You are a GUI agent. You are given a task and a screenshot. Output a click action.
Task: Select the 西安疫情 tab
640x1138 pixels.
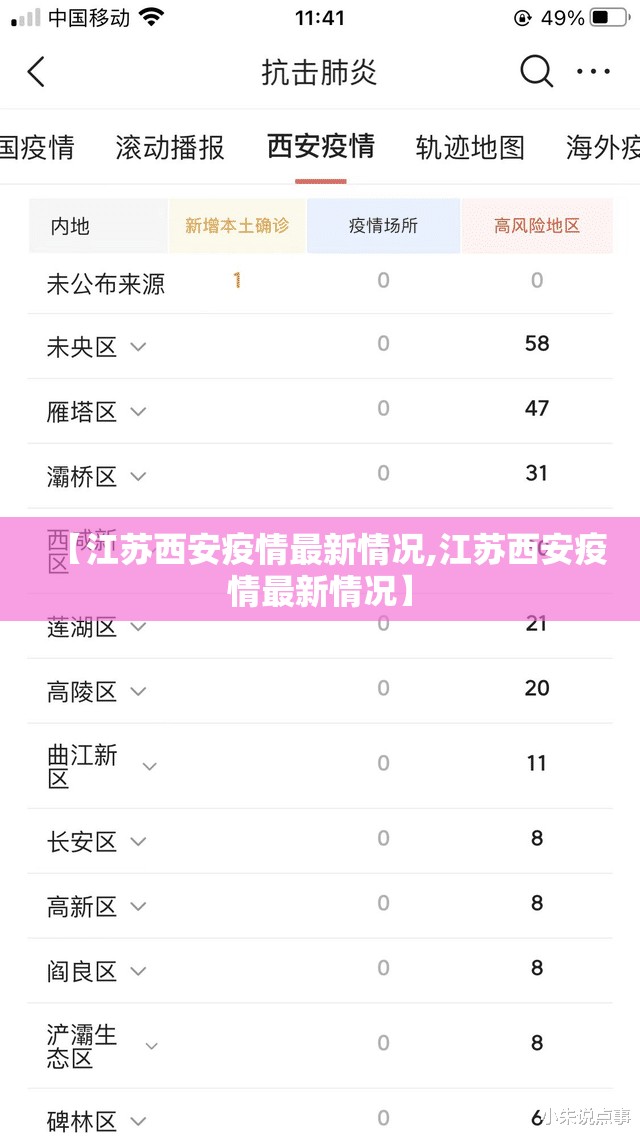click(x=320, y=147)
